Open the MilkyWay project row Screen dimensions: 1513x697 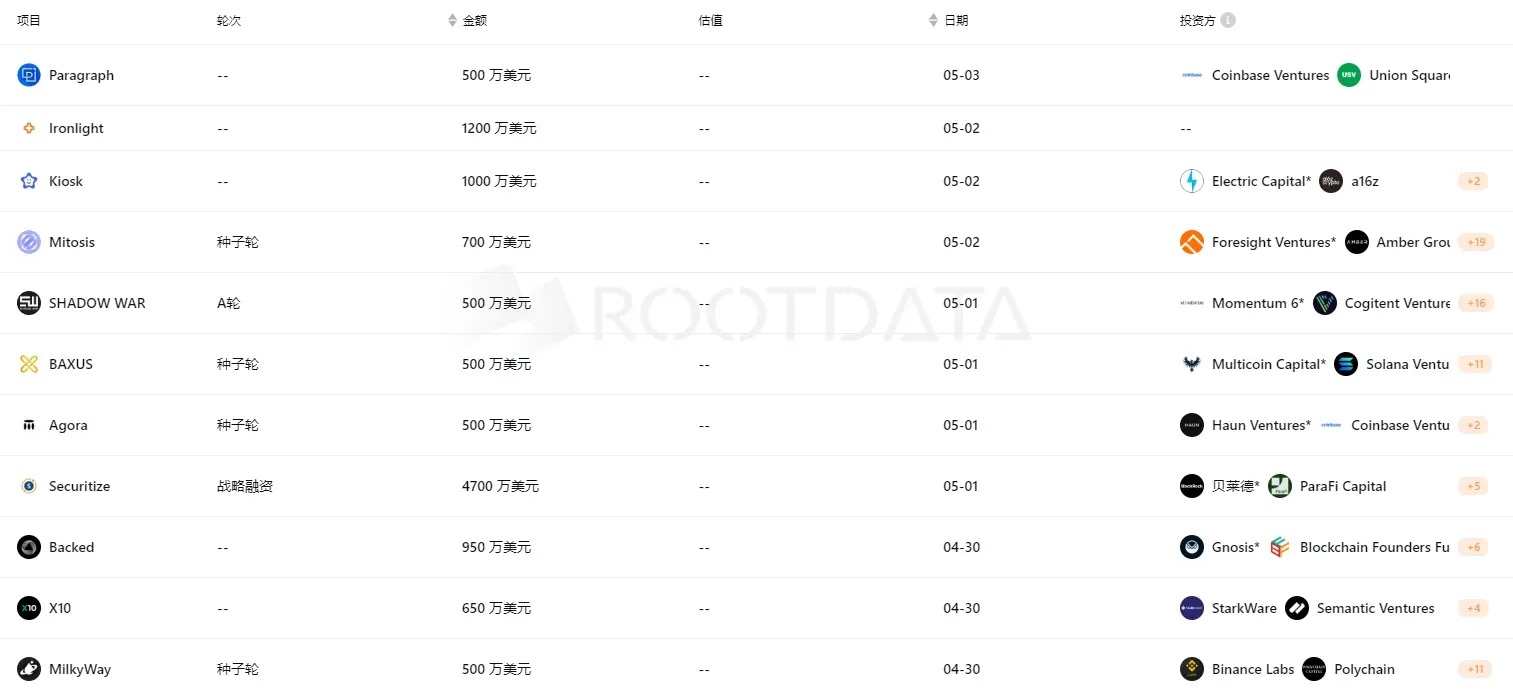coord(80,669)
